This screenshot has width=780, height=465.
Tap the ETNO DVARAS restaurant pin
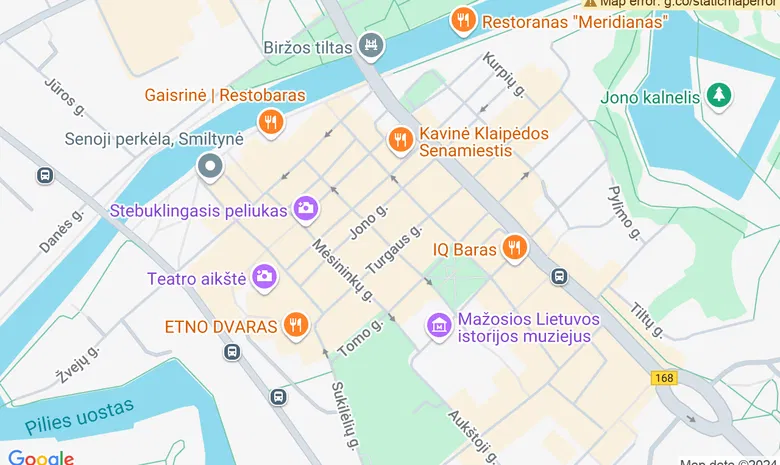[x=294, y=324]
